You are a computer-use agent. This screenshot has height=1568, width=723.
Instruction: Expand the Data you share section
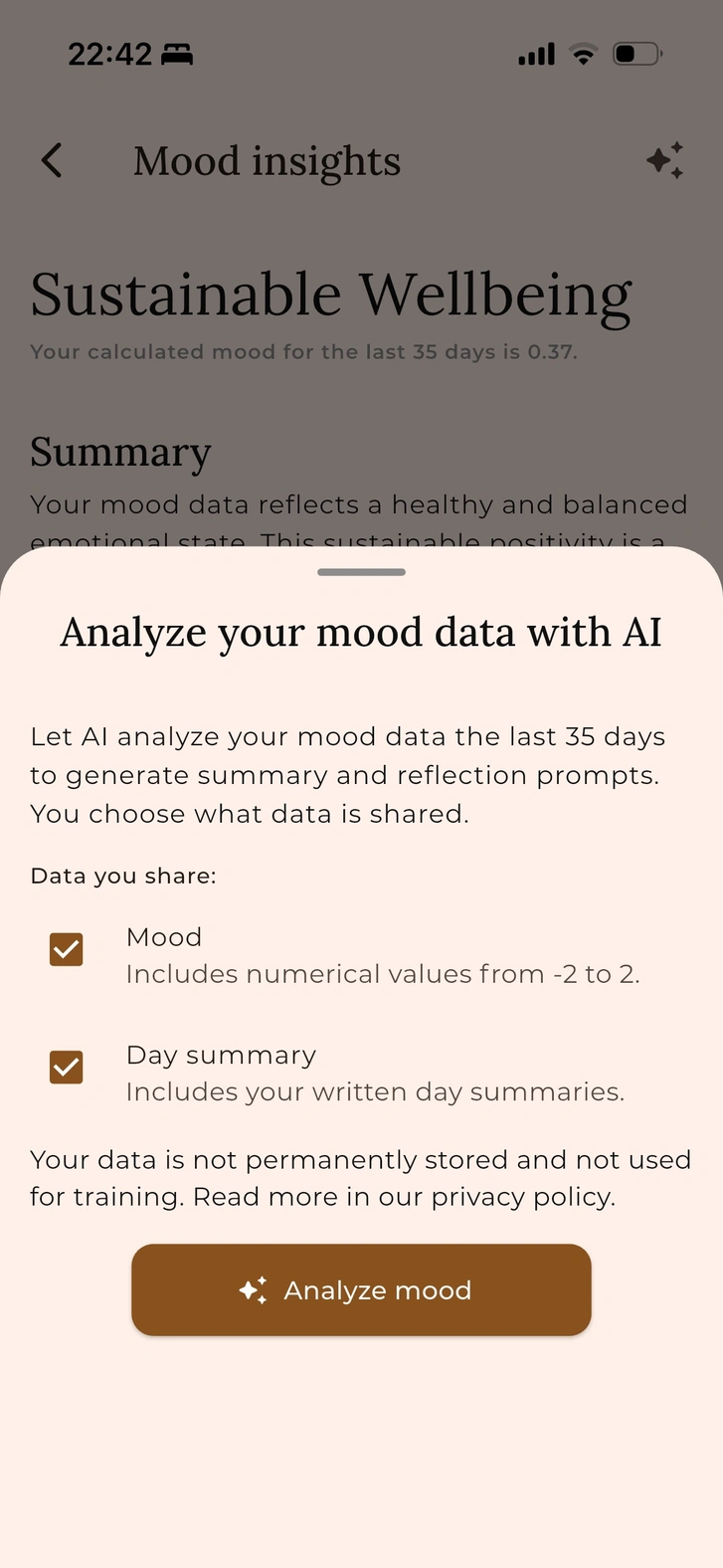click(122, 876)
